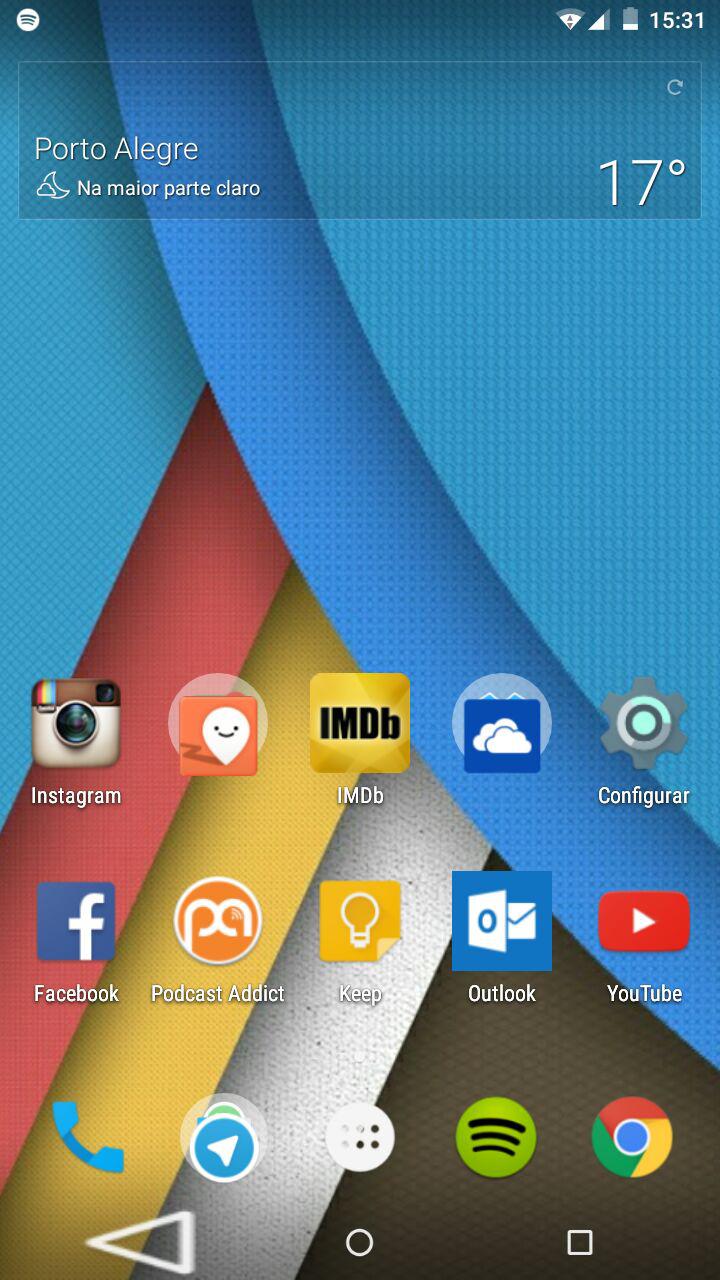Open the Porto Alegre weather widget
Screen dimensions: 720x1280
pyautogui.click(x=360, y=140)
